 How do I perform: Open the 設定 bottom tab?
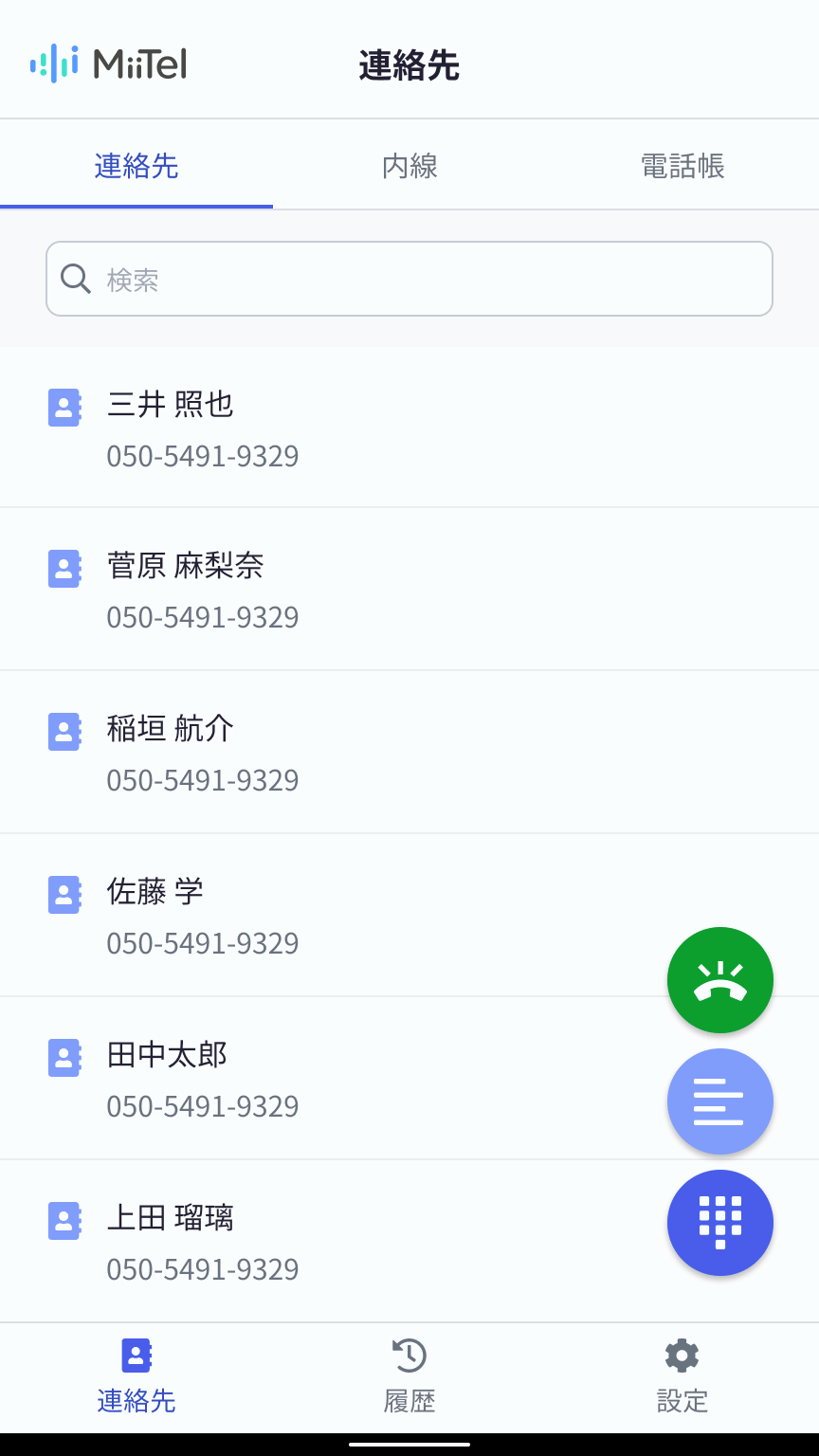[x=682, y=1376]
